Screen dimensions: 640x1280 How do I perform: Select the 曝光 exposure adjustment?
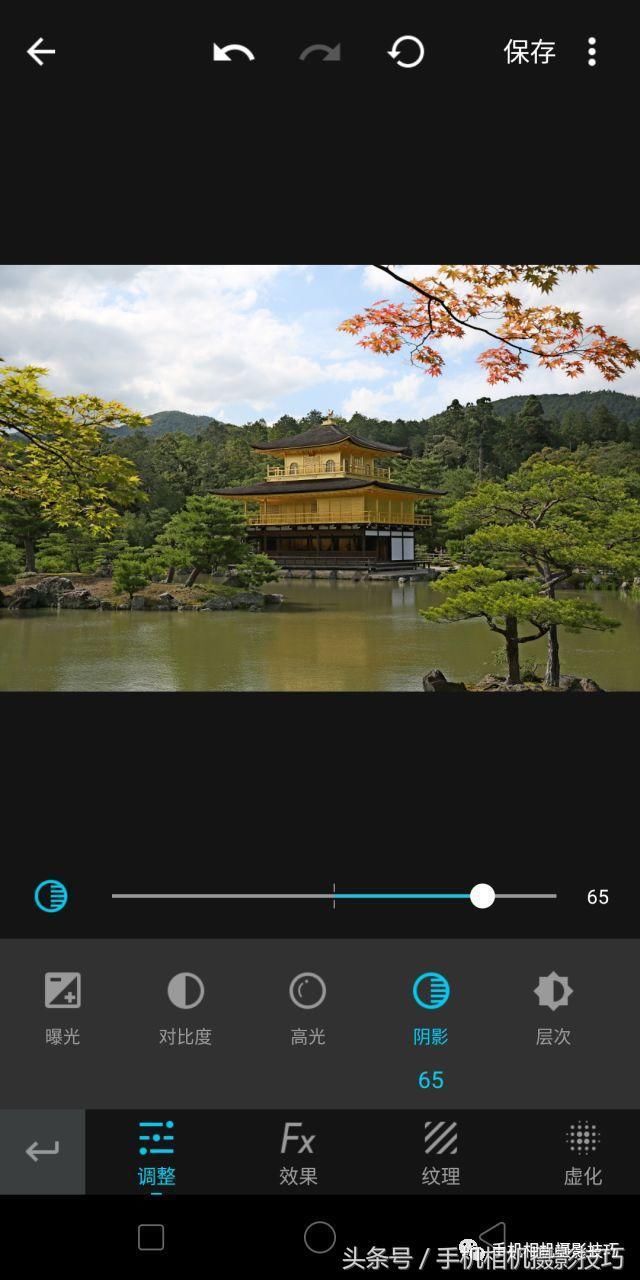pyautogui.click(x=62, y=1007)
